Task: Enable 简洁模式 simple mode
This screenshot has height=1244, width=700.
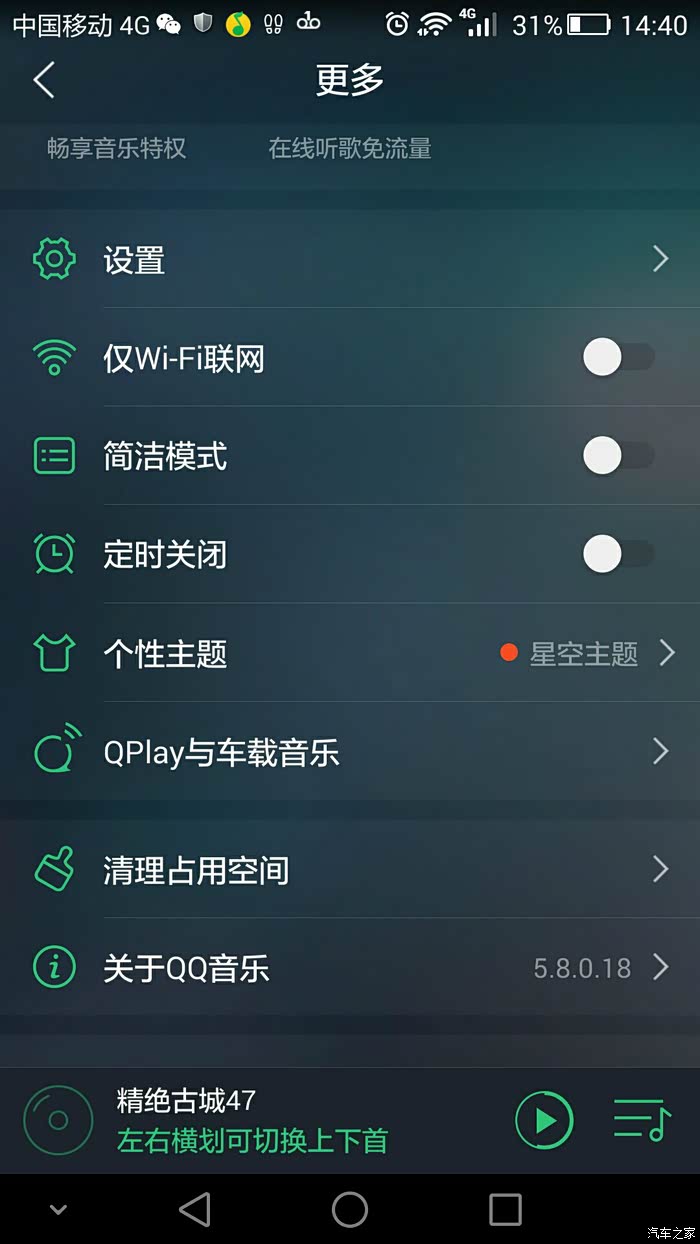Action: pos(618,456)
